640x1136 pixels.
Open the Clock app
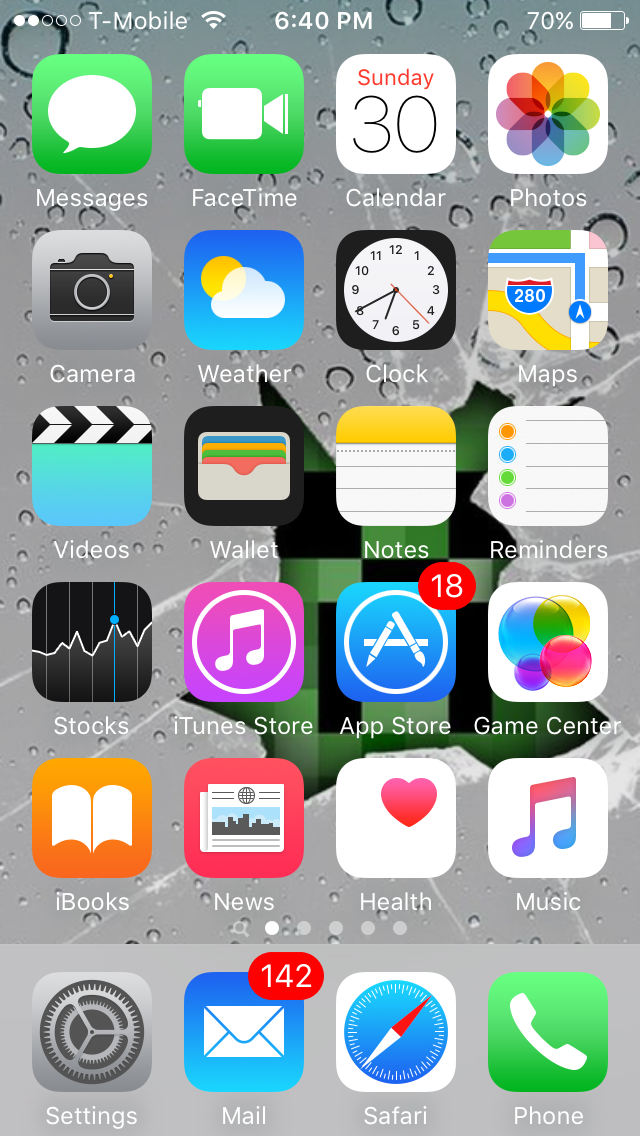coord(396,290)
